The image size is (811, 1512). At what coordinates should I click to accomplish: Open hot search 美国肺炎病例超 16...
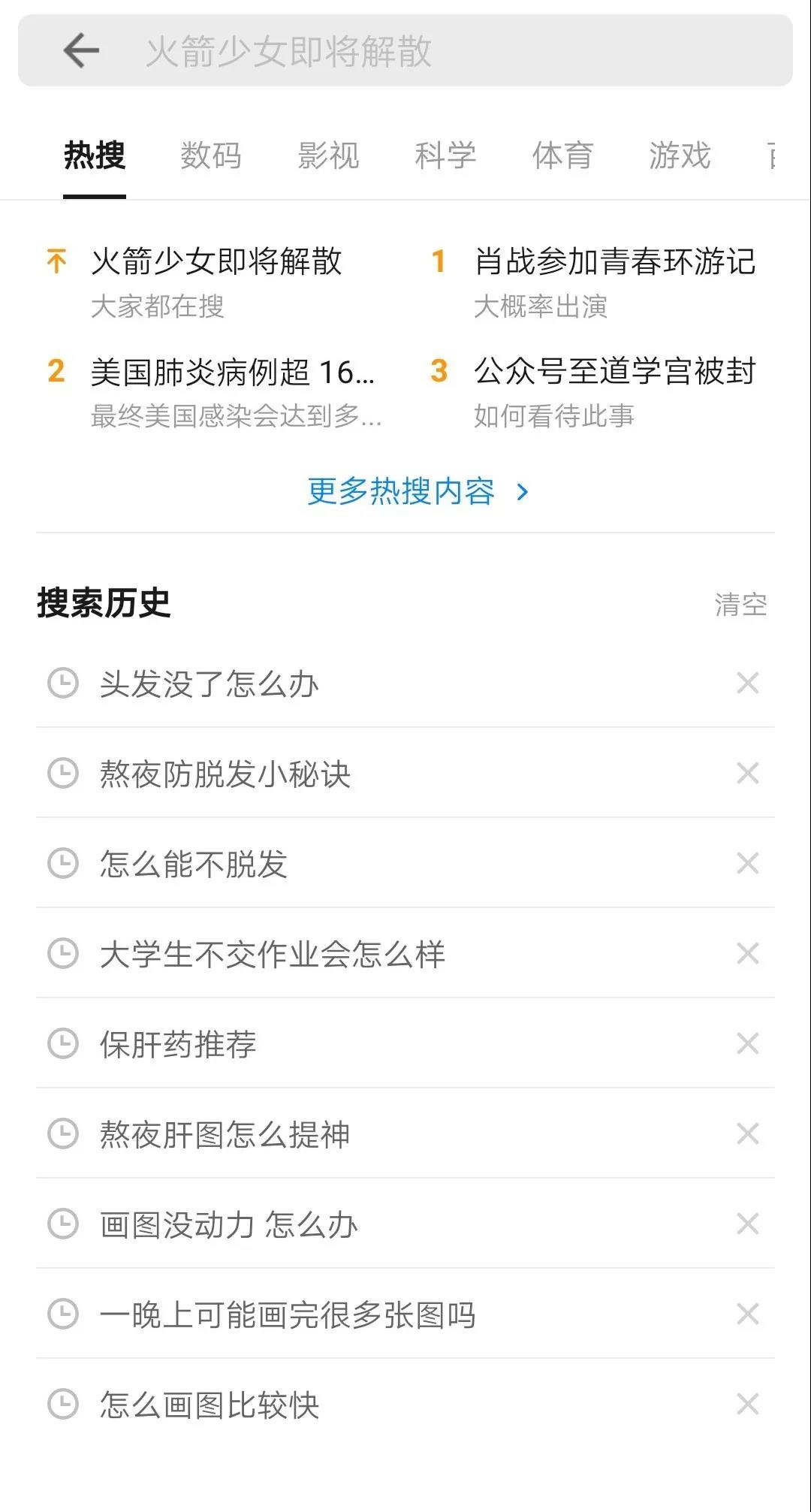point(233,372)
